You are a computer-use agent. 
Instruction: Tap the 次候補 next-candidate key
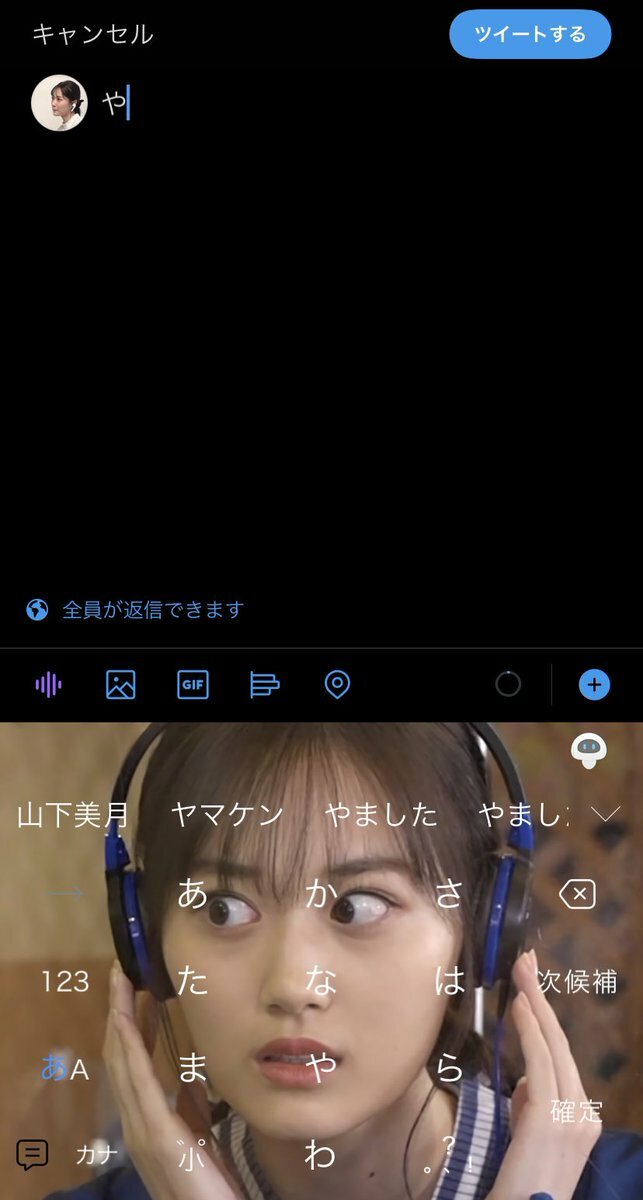(x=577, y=982)
